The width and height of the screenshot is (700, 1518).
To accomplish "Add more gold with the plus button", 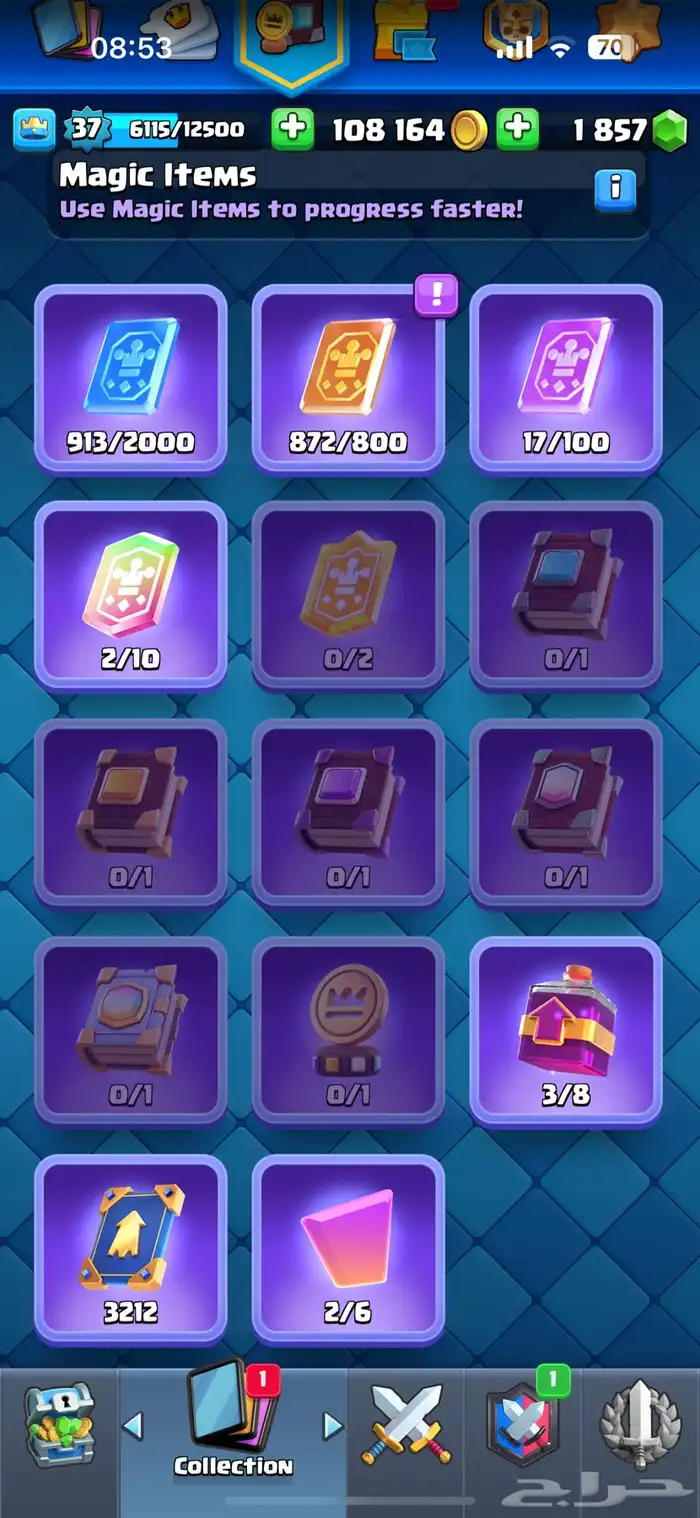I will pyautogui.click(x=517, y=129).
